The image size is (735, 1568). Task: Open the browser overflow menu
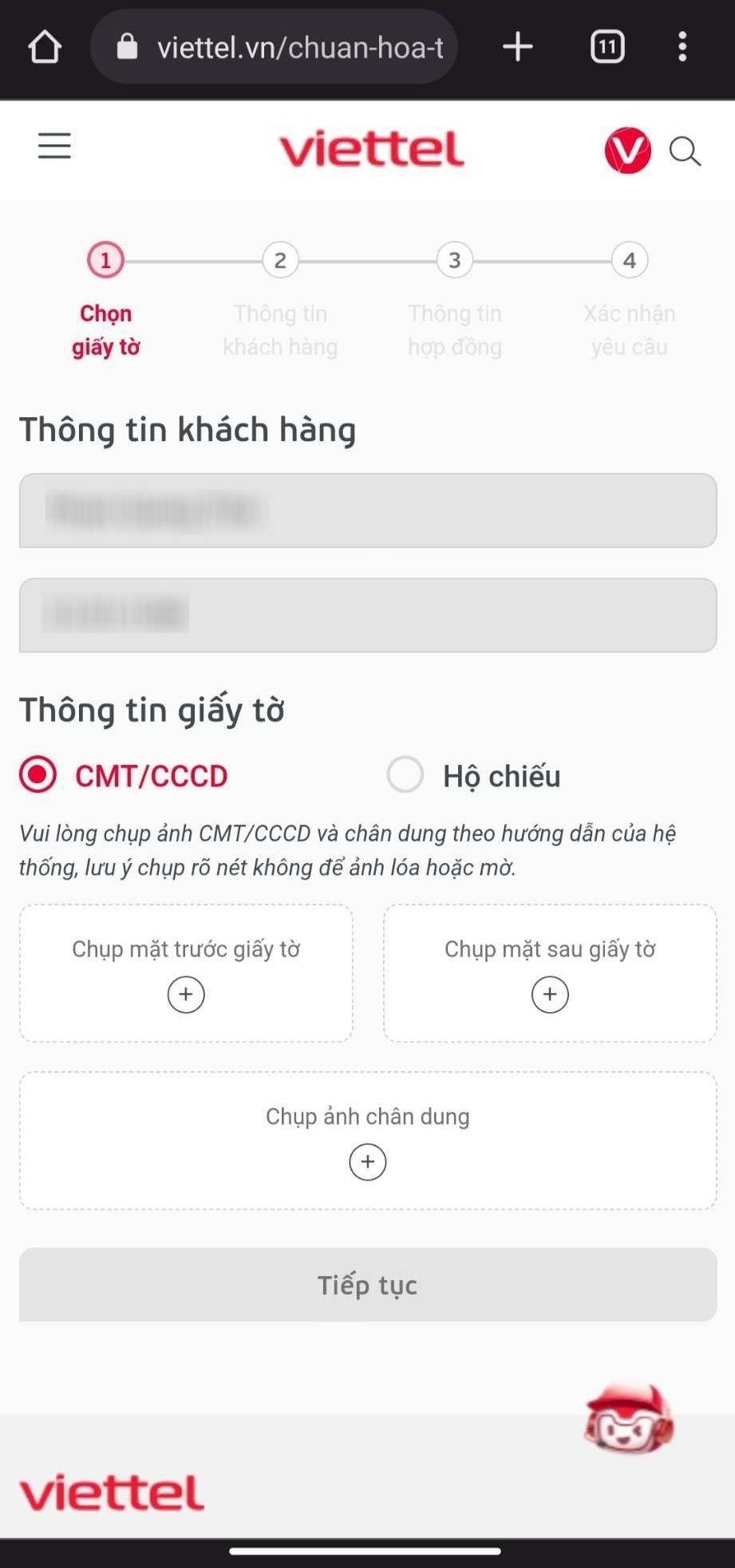tap(682, 45)
